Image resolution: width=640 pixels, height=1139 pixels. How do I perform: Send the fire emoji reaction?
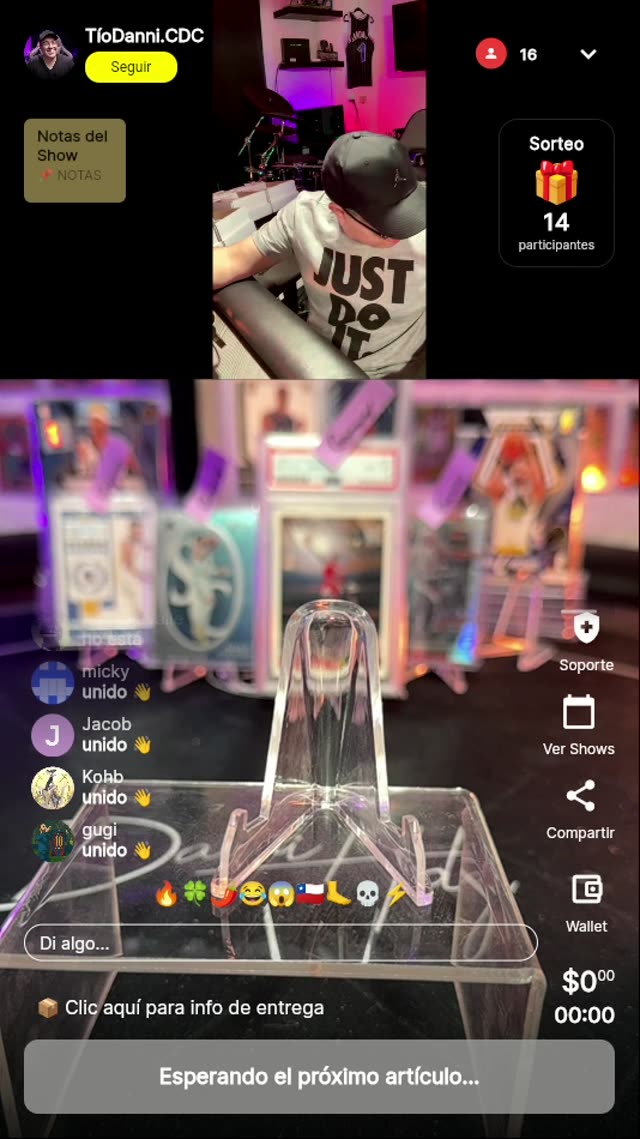pyautogui.click(x=166, y=893)
